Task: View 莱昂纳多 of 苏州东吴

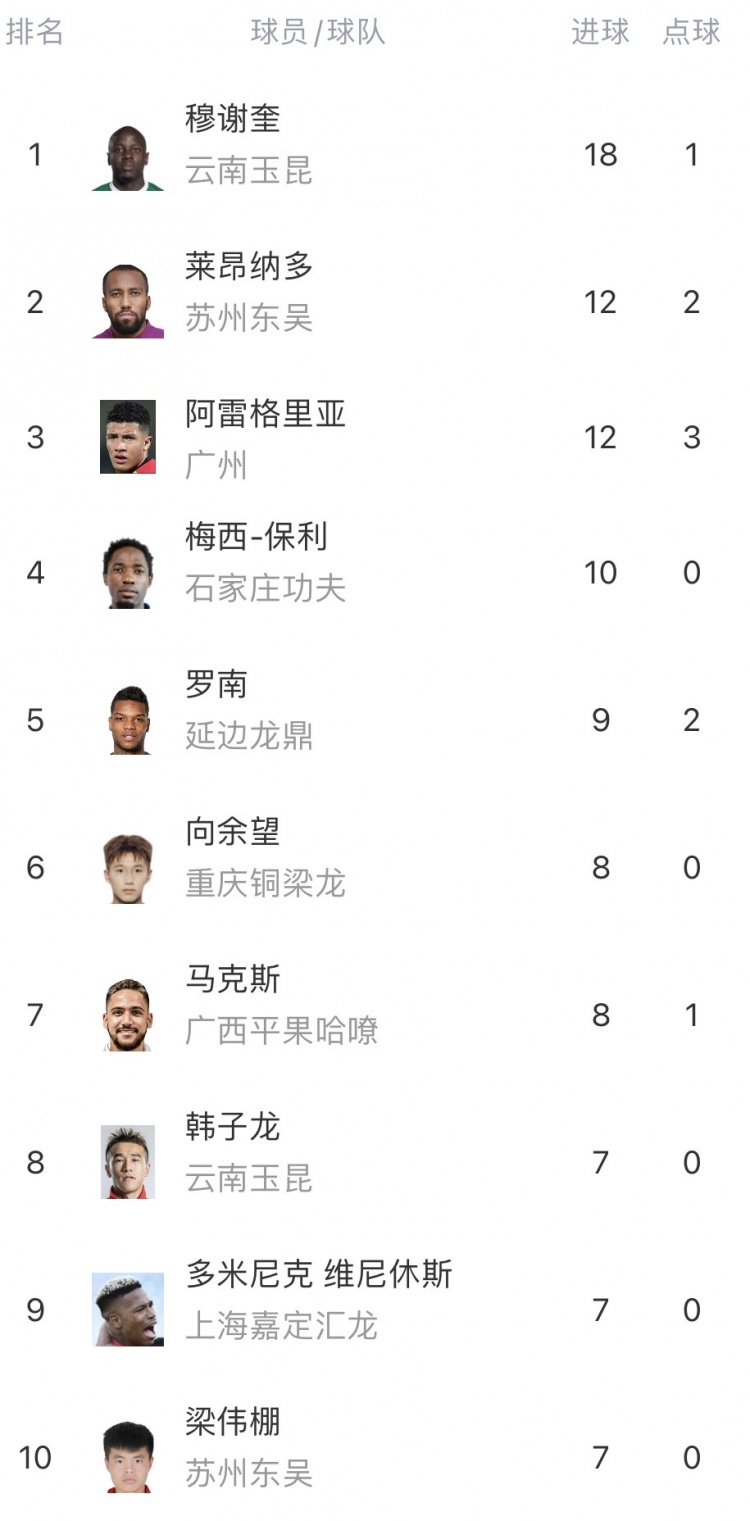Action: click(249, 267)
